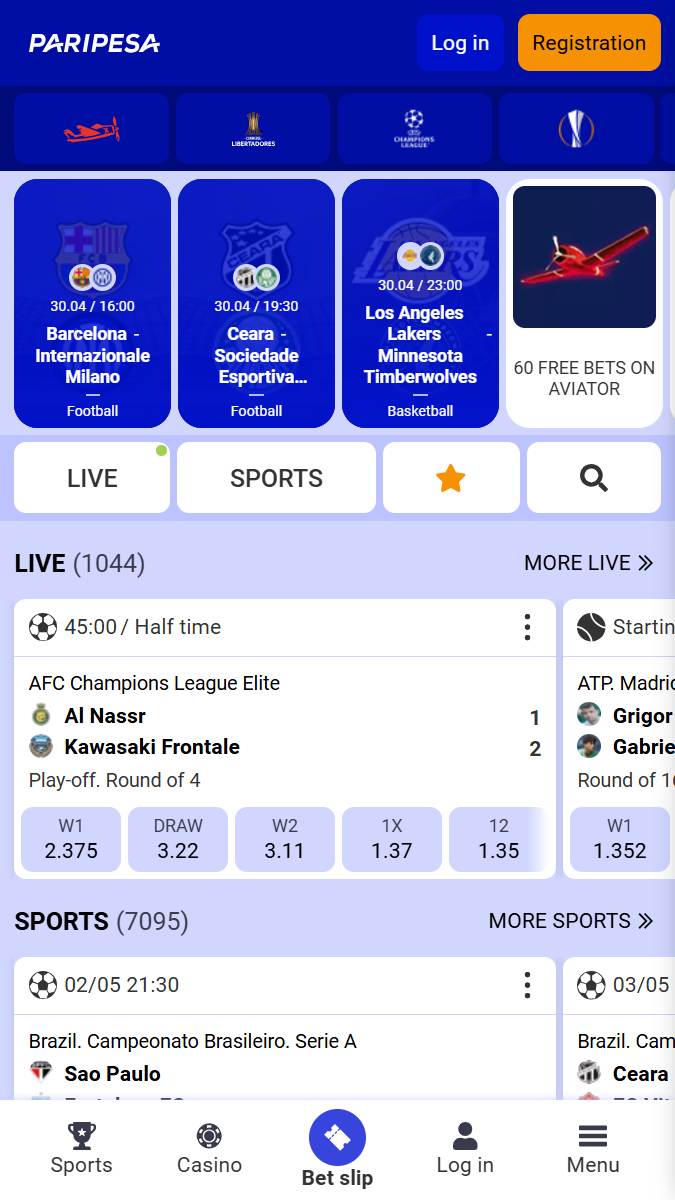Open Lakers - Timberwolves basketball card
Screen dimensions: 675x1200
tap(420, 304)
